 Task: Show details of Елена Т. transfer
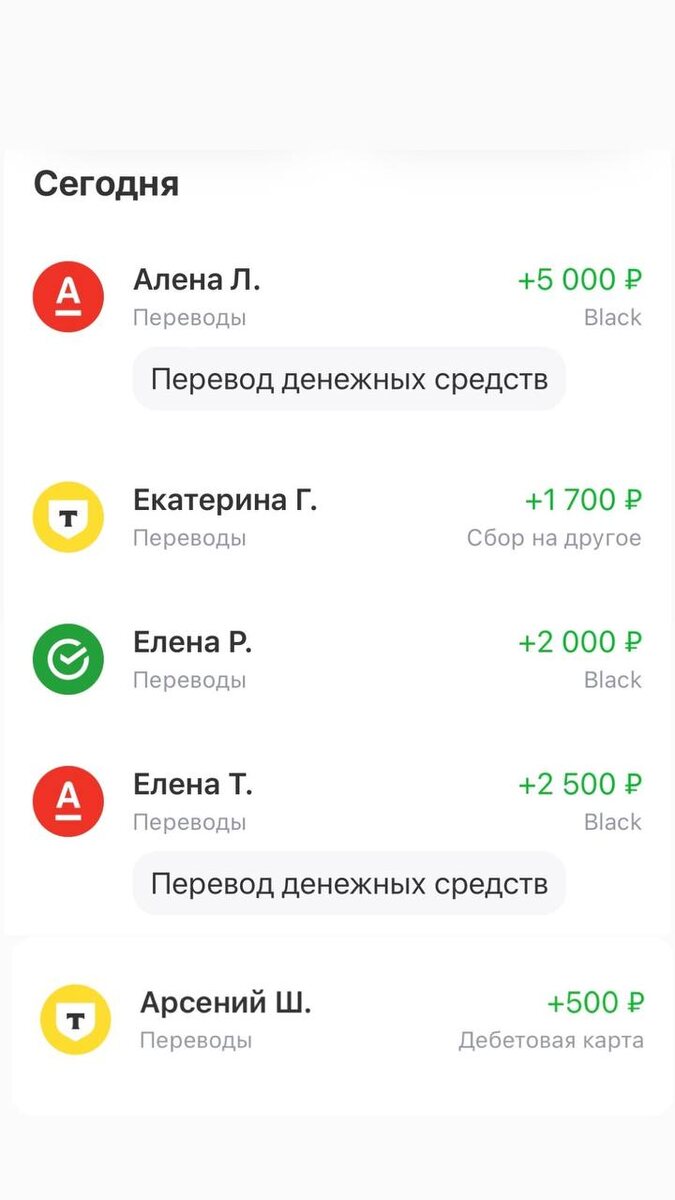coord(337,801)
